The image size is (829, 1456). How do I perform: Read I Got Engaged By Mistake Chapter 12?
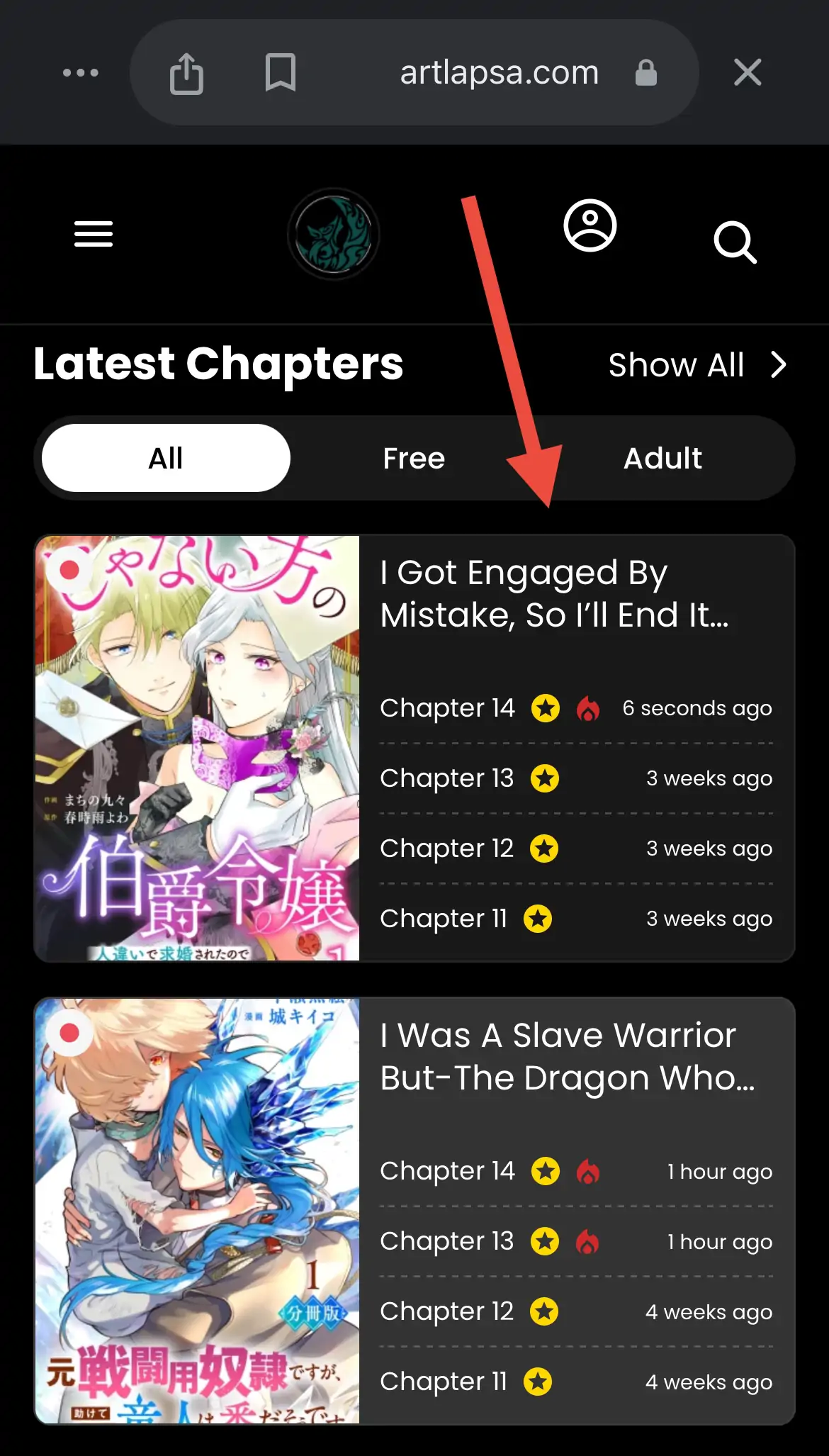(446, 849)
